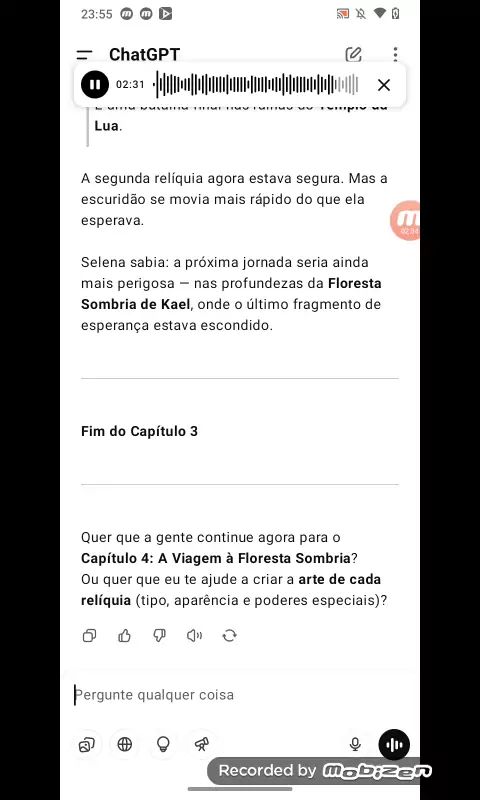Close the audio playback bar
The height and width of the screenshot is (800, 480).
coord(384,85)
